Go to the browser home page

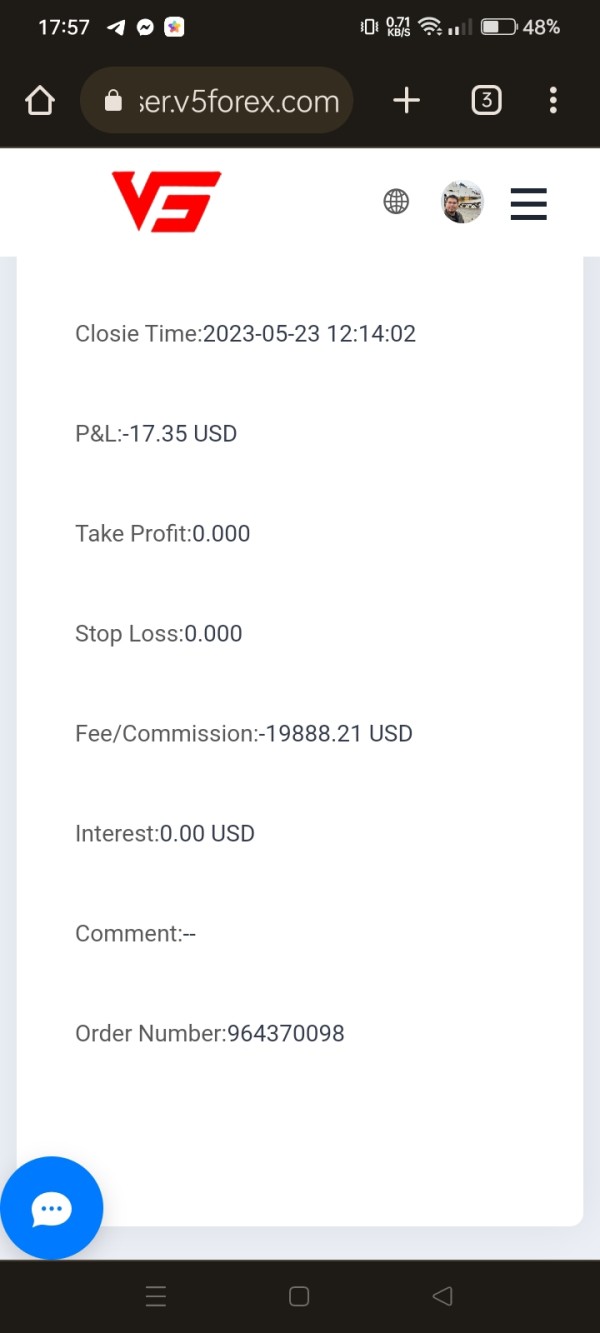point(39,101)
